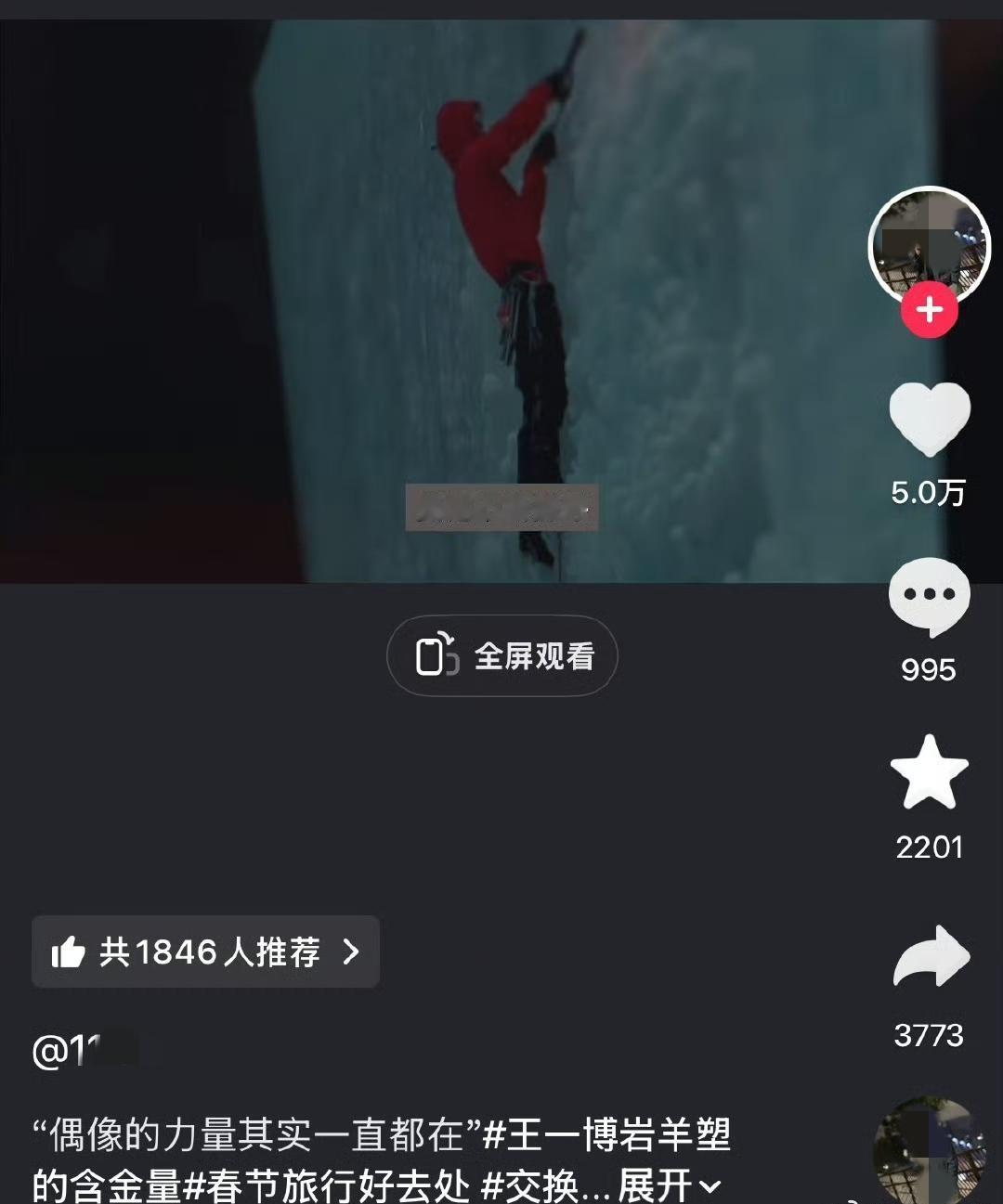This screenshot has height=1204, width=1003.
Task: Tap the 5.0万 like count label
Action: (x=928, y=494)
